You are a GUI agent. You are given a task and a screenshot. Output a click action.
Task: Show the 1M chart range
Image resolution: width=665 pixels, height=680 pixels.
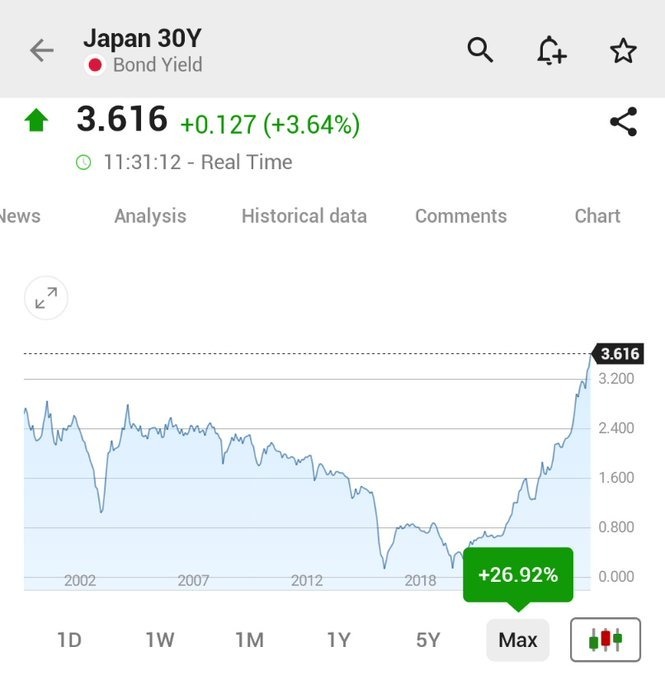tap(249, 640)
